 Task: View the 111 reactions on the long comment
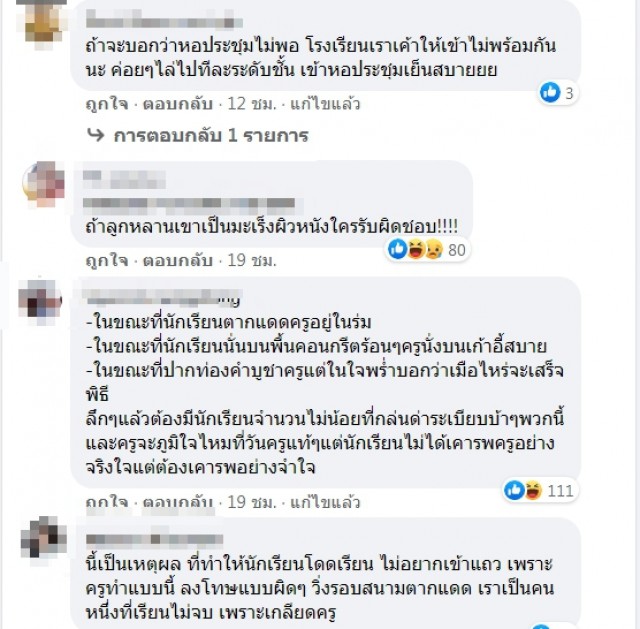pyautogui.click(x=538, y=489)
